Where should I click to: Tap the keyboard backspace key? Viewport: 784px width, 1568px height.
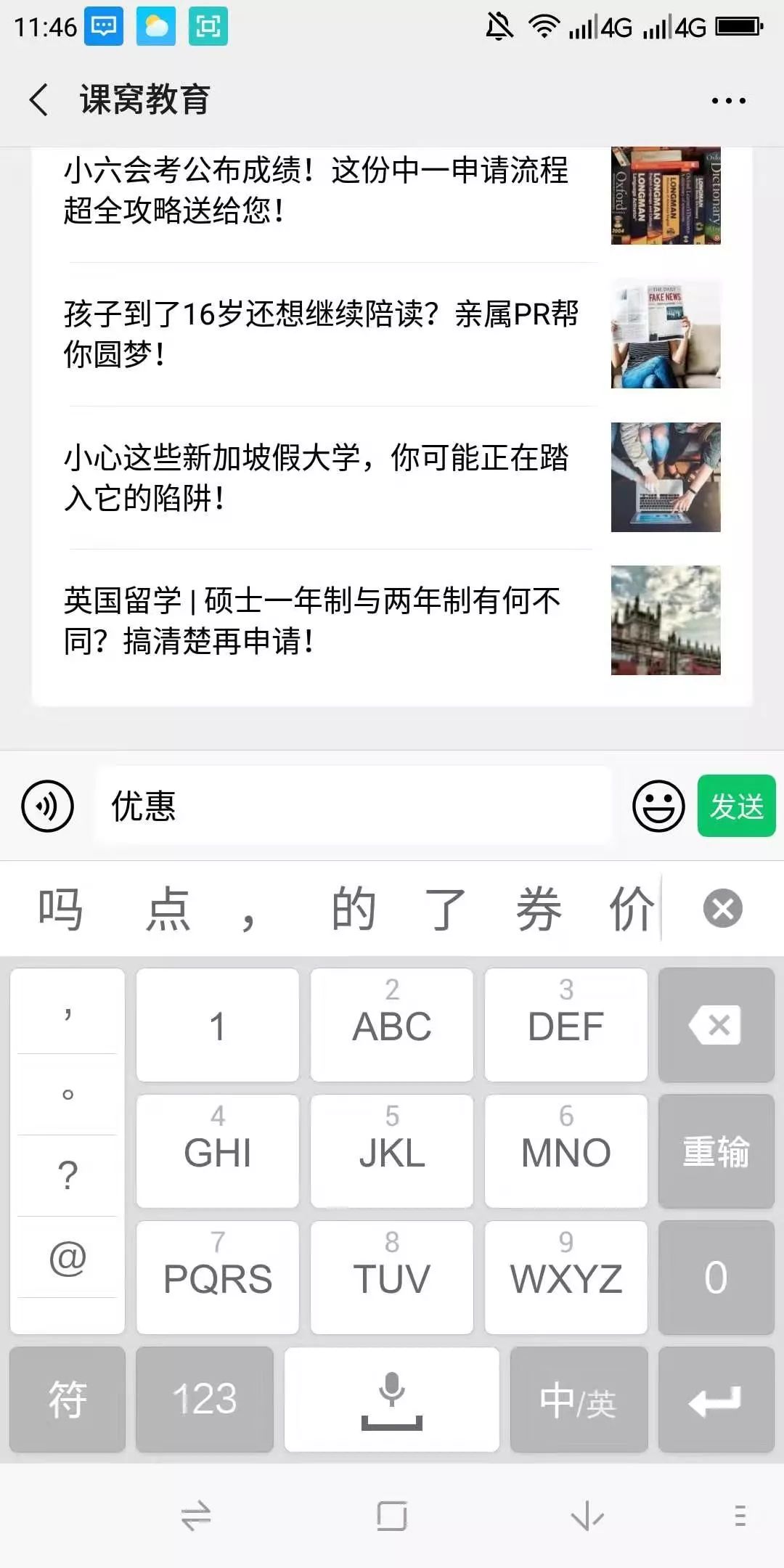tap(716, 1025)
